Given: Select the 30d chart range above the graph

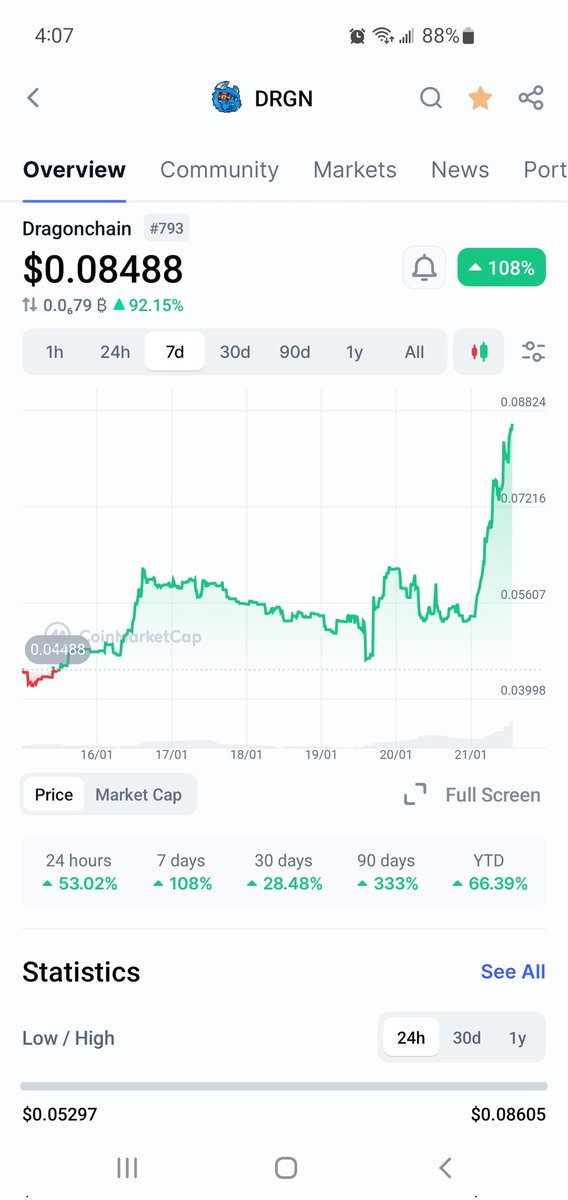Looking at the screenshot, I should tap(235, 352).
